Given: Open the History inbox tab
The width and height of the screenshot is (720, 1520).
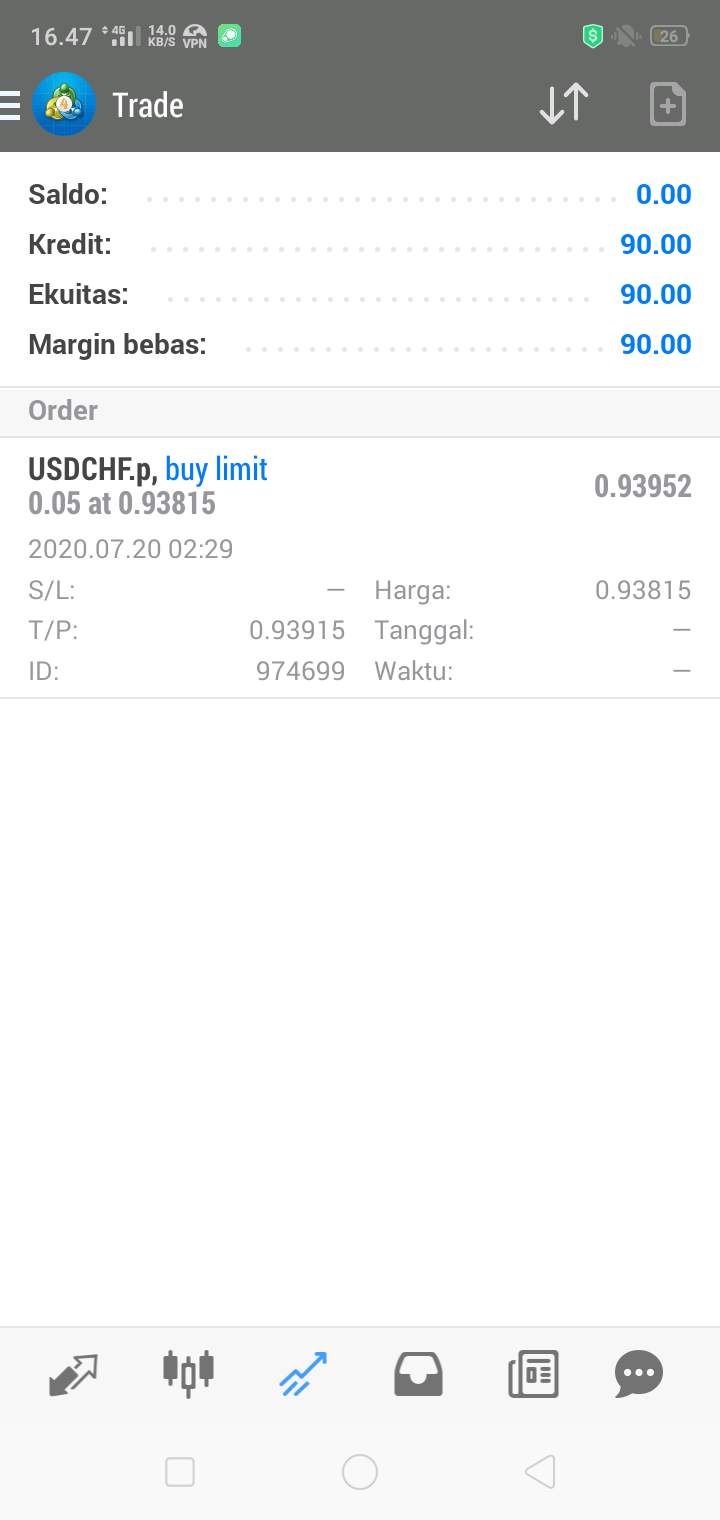Looking at the screenshot, I should 418,1374.
